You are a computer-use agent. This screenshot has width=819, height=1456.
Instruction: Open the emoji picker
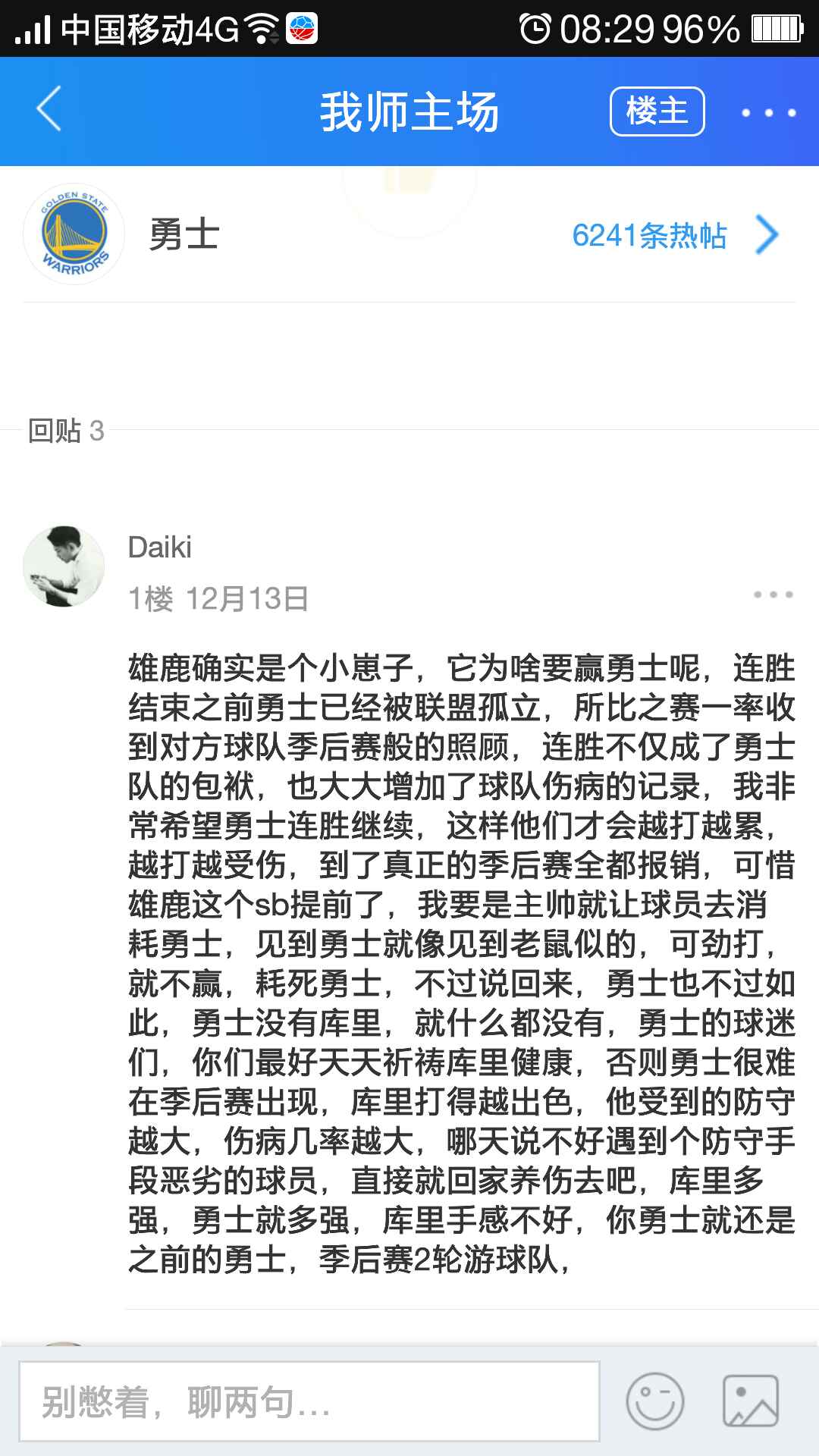(655, 1401)
